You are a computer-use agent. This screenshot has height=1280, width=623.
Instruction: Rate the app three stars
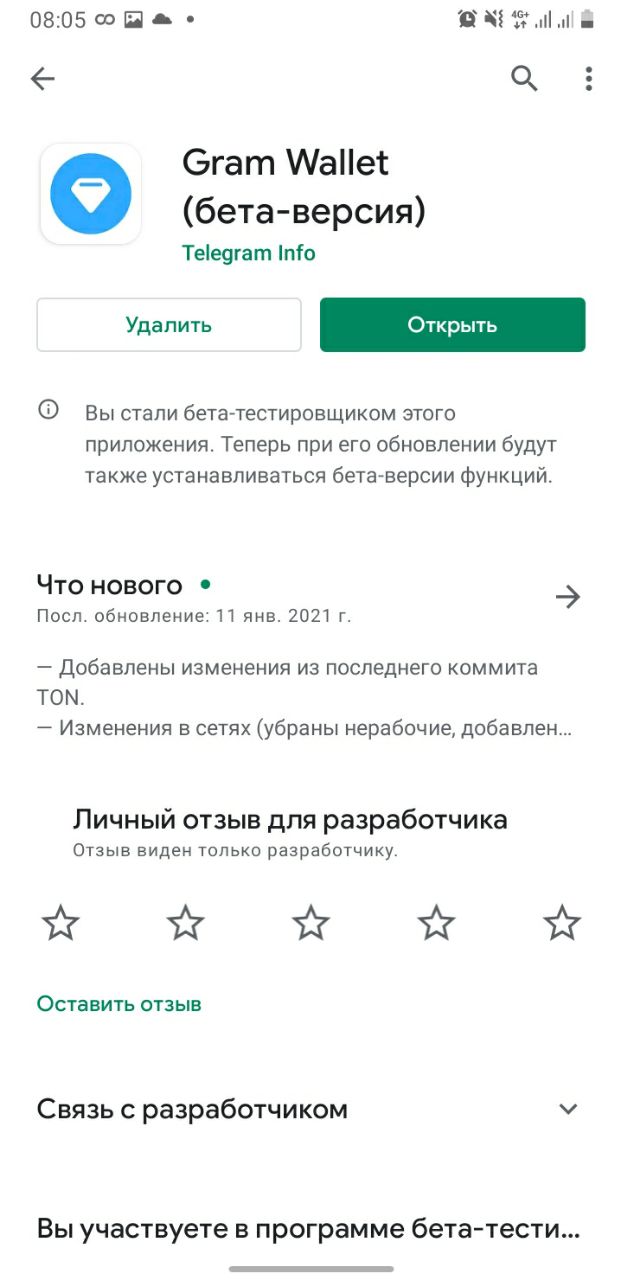pyautogui.click(x=311, y=923)
